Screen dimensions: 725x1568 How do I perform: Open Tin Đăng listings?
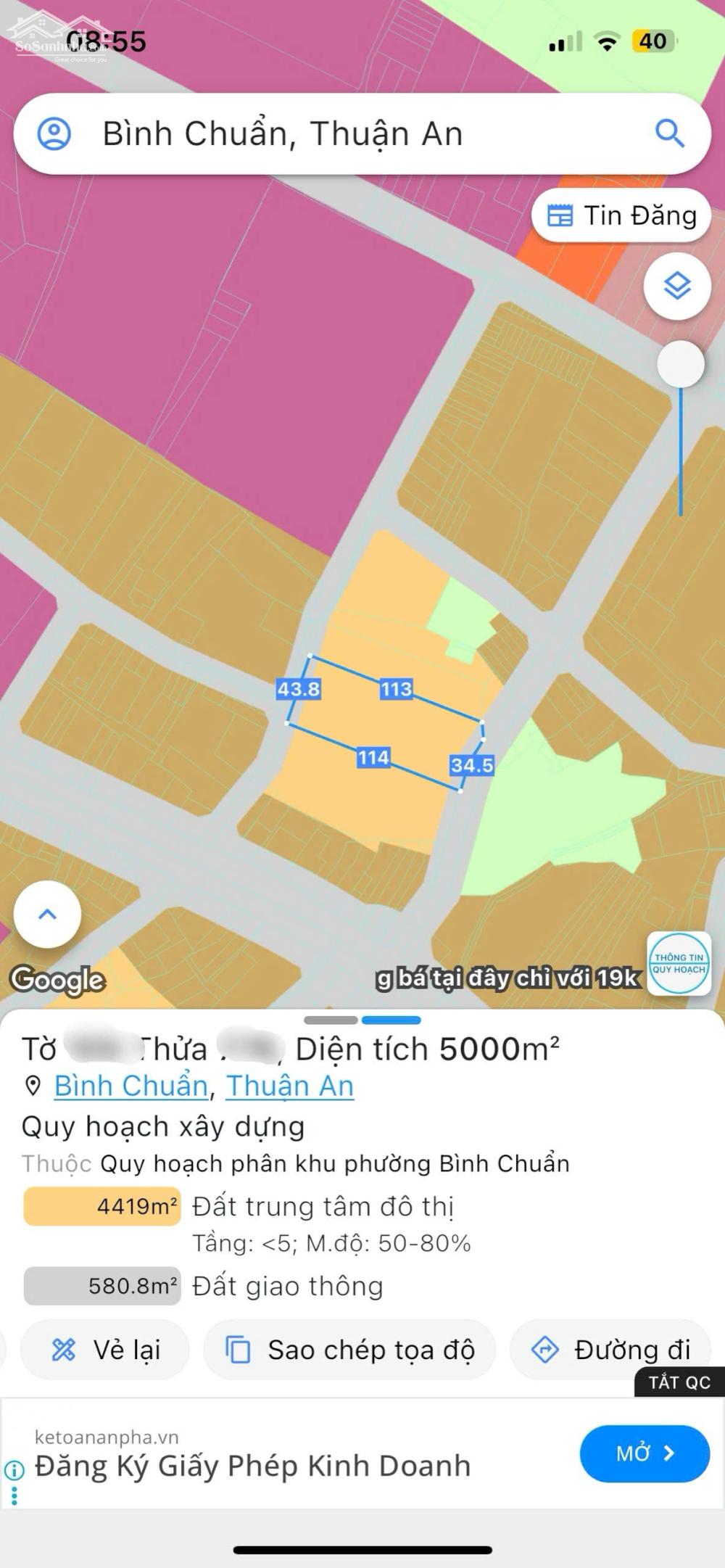coord(621,215)
